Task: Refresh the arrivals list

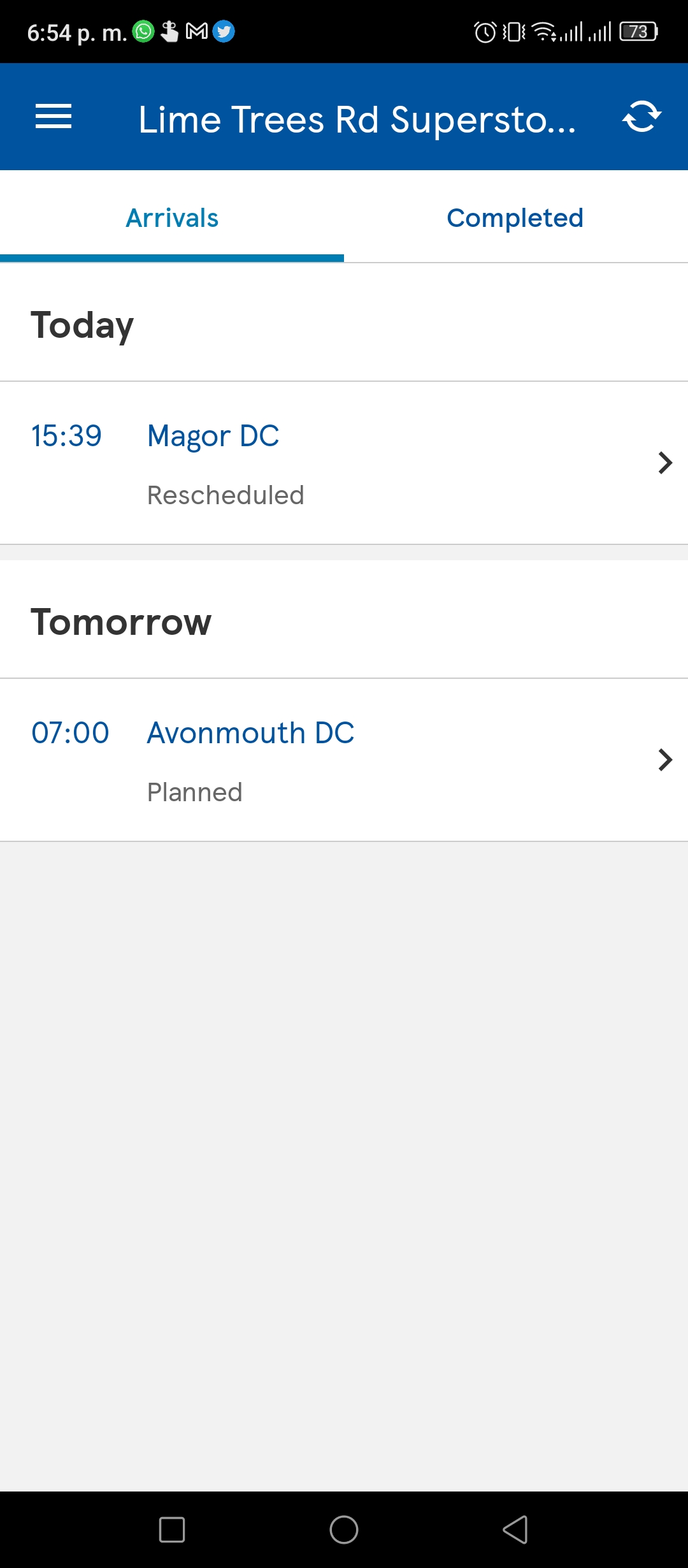Action: (x=641, y=117)
